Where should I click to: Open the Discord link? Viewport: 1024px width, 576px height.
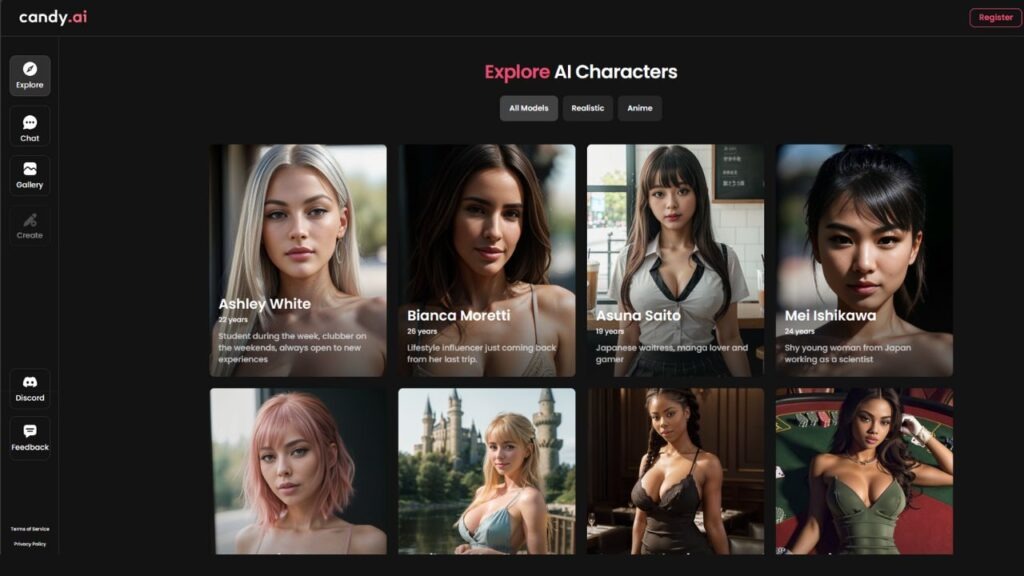[x=30, y=388]
